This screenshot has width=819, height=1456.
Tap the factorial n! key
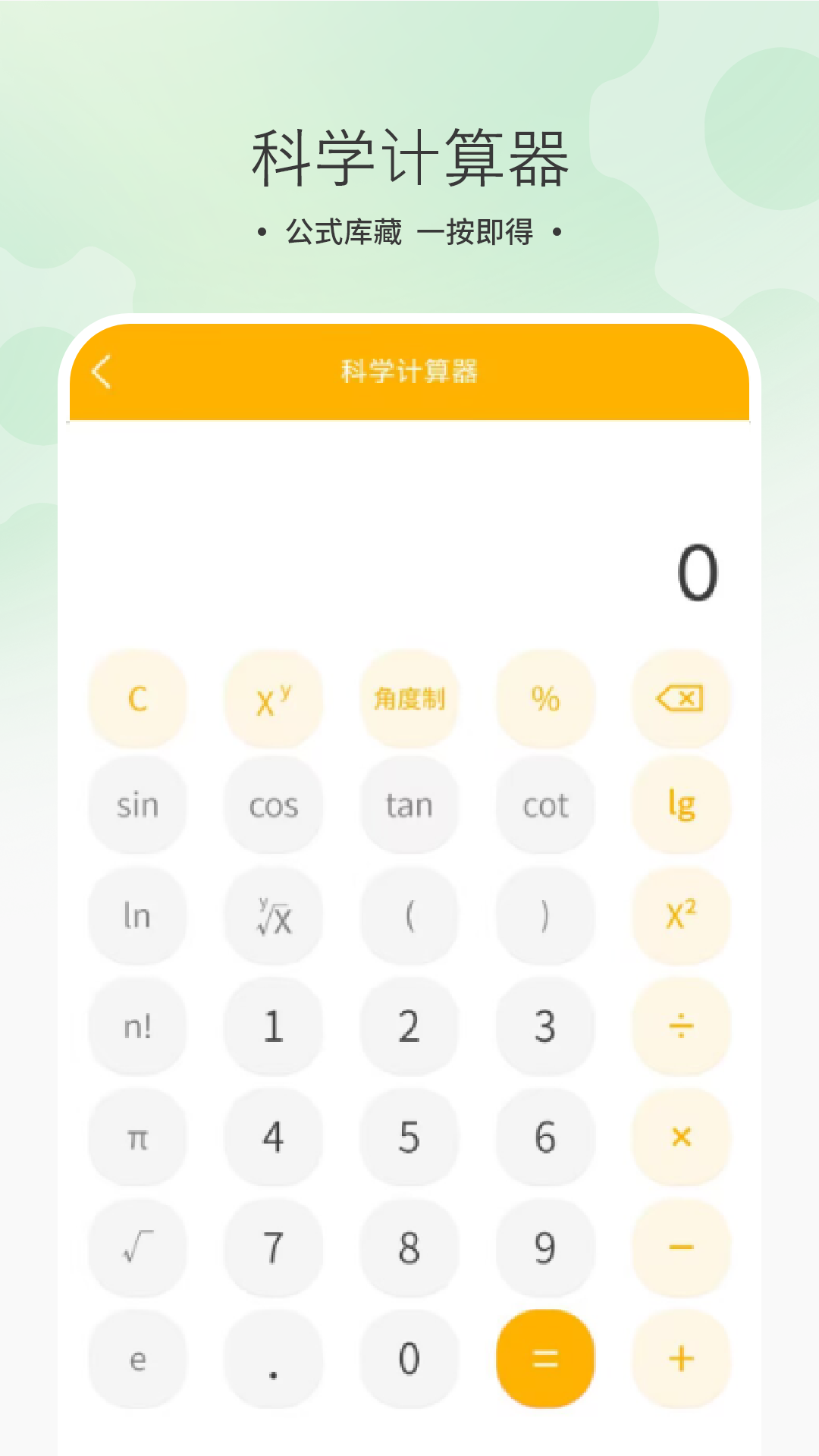pyautogui.click(x=136, y=1026)
